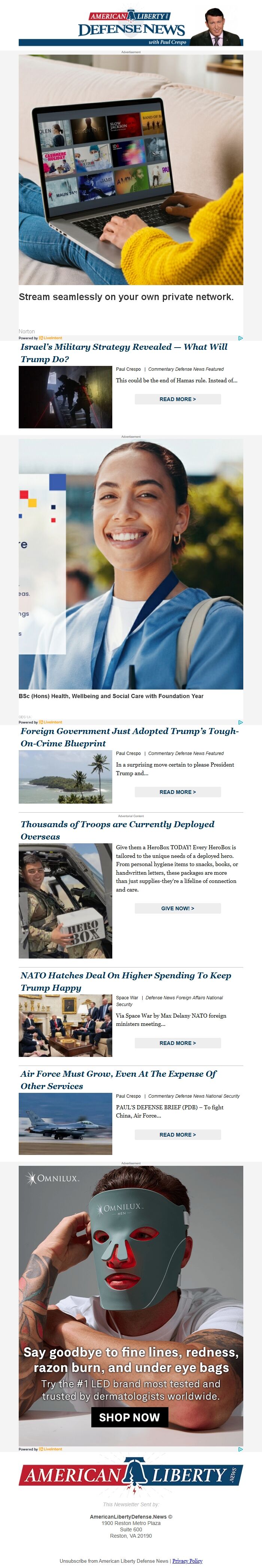View the fighter jet article picture

tap(65, 1123)
